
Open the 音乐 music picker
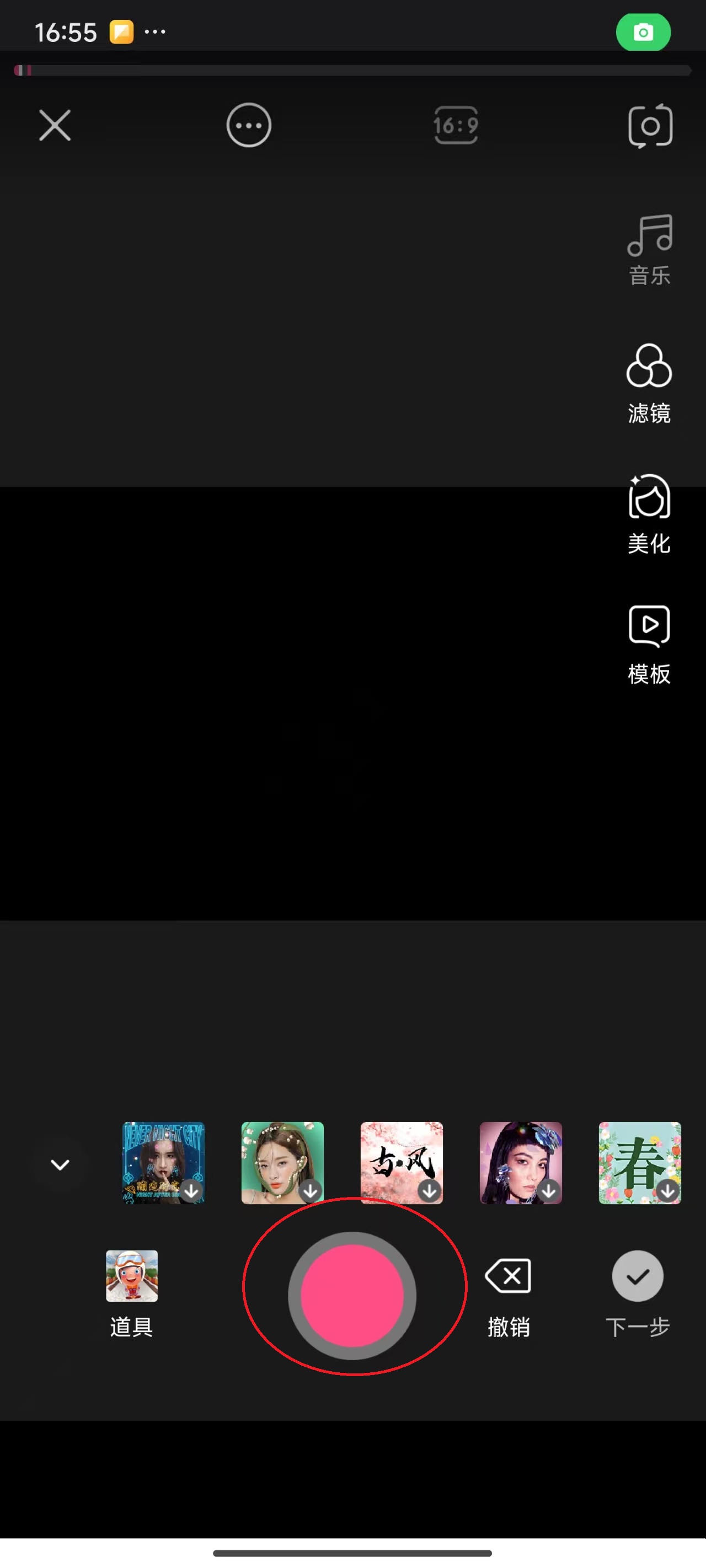tap(649, 250)
